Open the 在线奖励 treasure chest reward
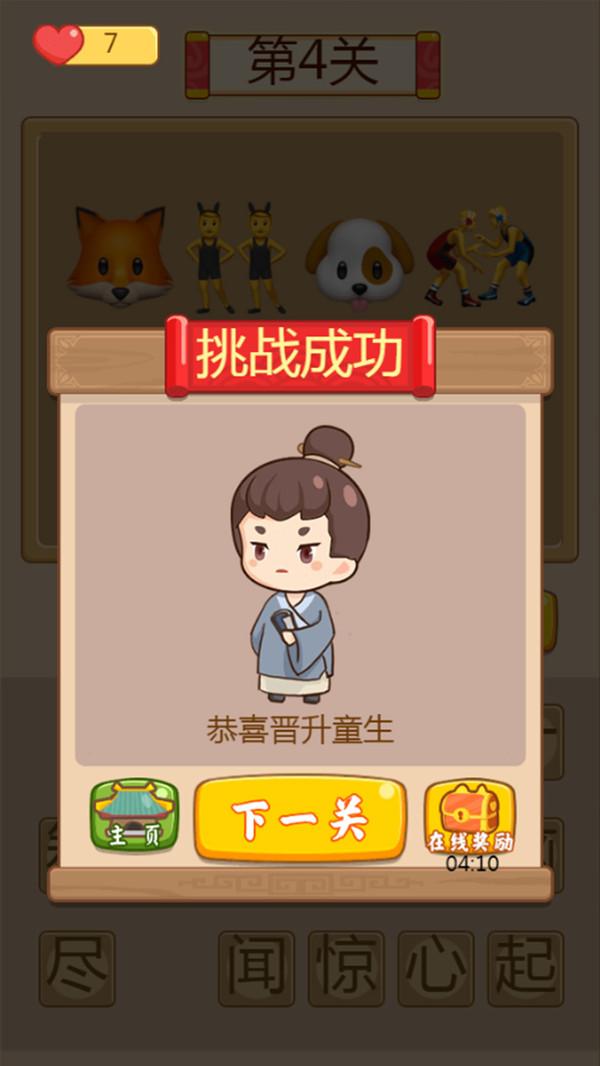The image size is (600, 1066). point(470,816)
